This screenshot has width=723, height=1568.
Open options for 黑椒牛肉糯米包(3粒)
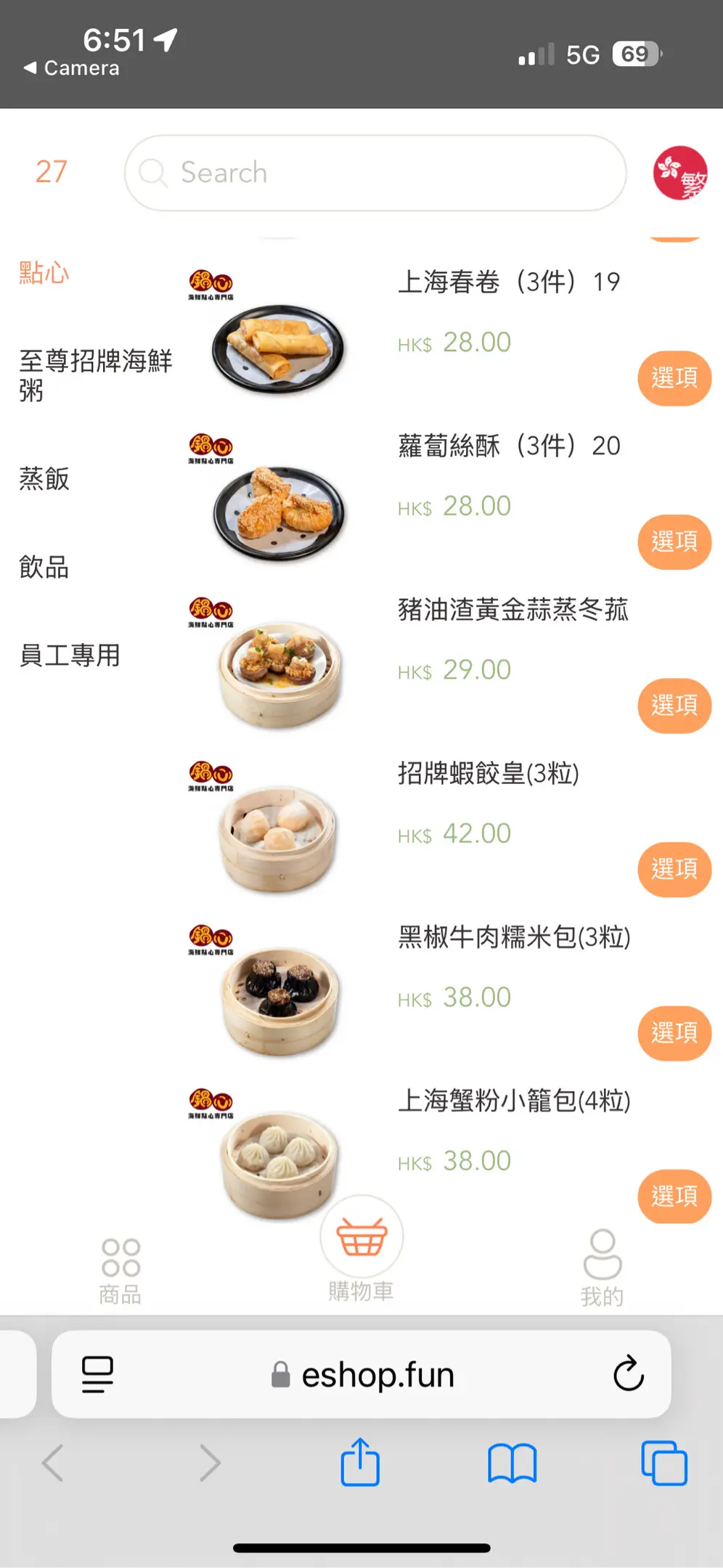[x=674, y=1032]
